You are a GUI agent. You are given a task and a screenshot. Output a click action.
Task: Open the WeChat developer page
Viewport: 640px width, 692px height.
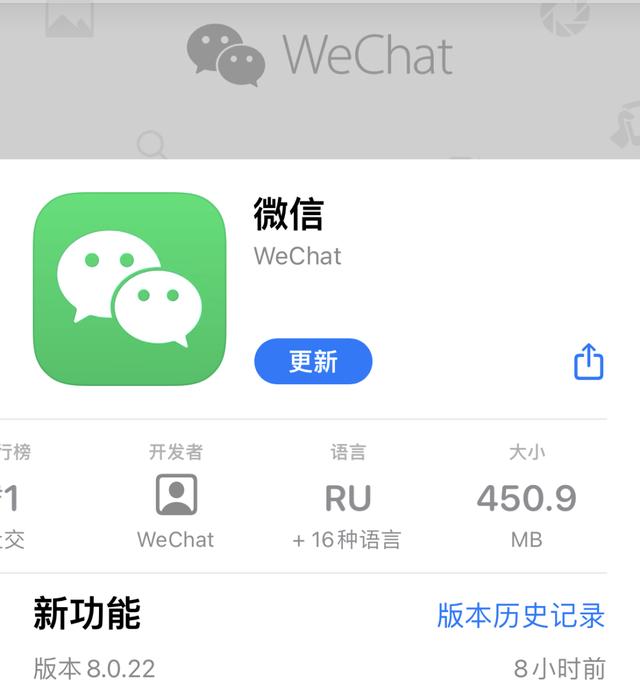point(176,496)
